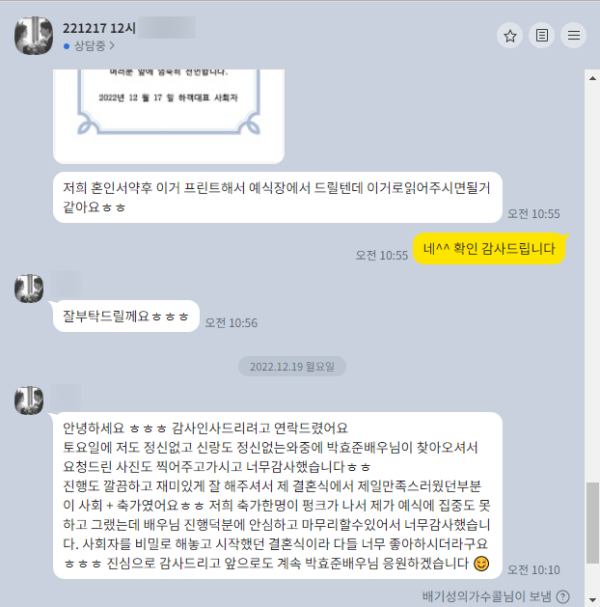
Task: Tap the help icon beside 보냄
Action: click(564, 597)
